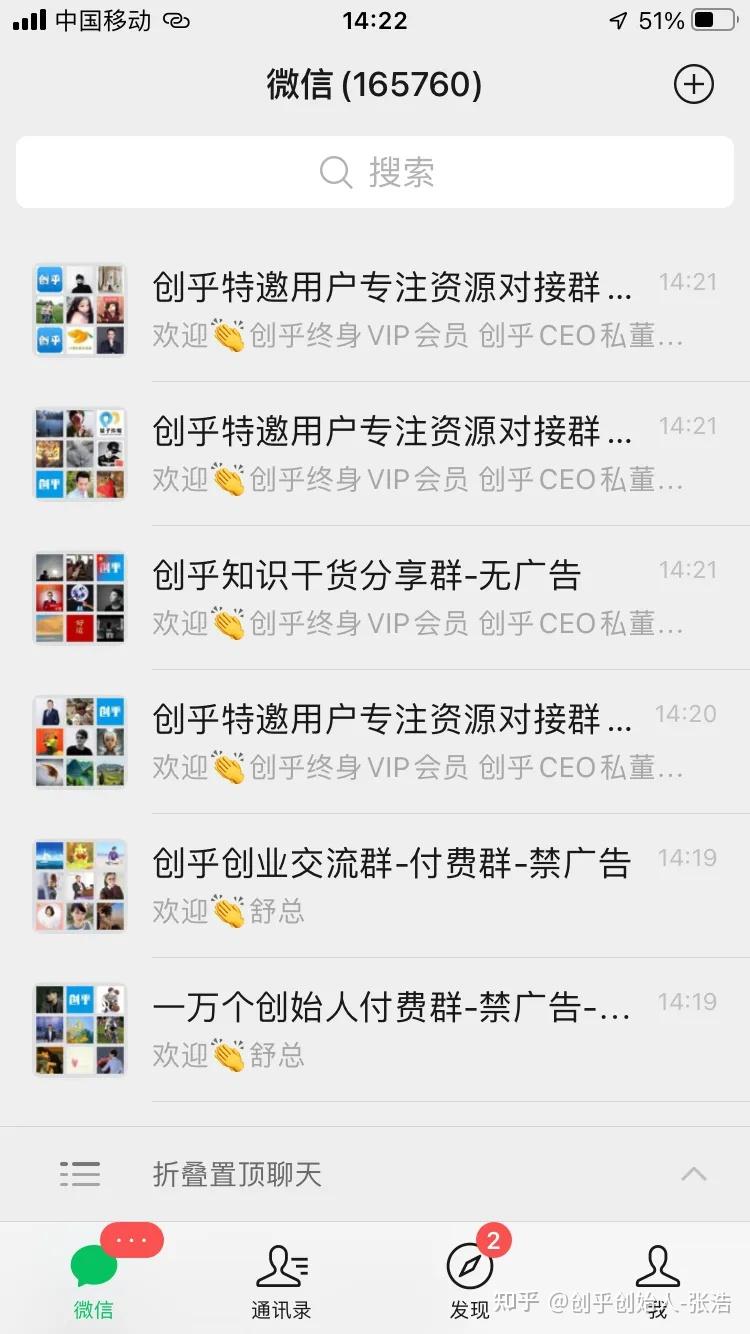Switch to the 通讯录 tab

[281, 1280]
